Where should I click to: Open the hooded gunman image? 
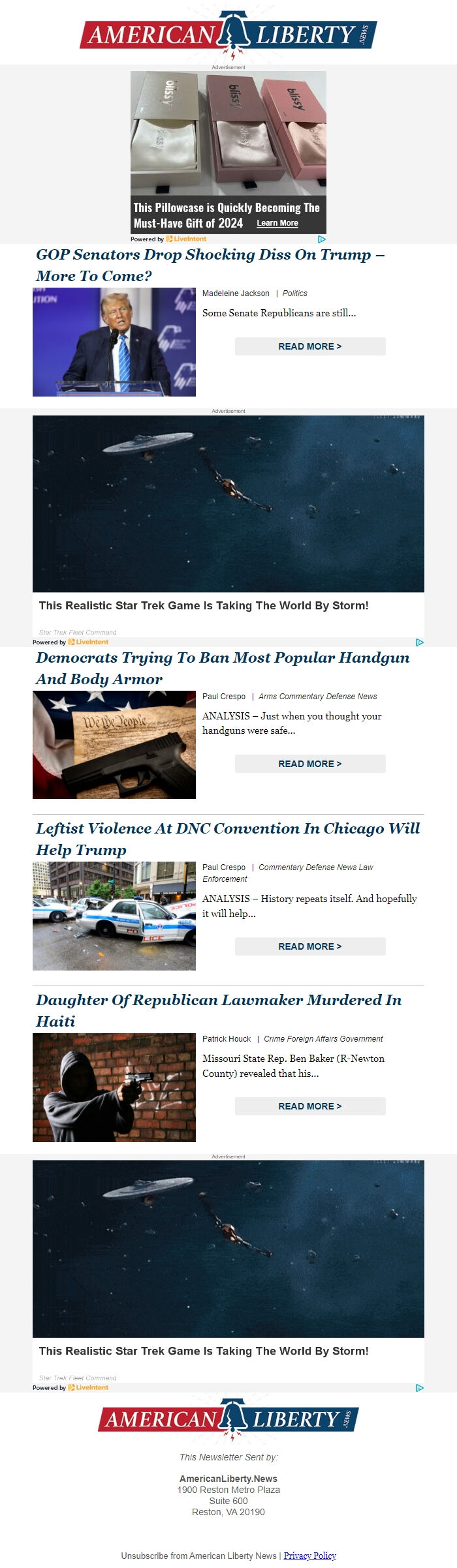pyautogui.click(x=114, y=1087)
